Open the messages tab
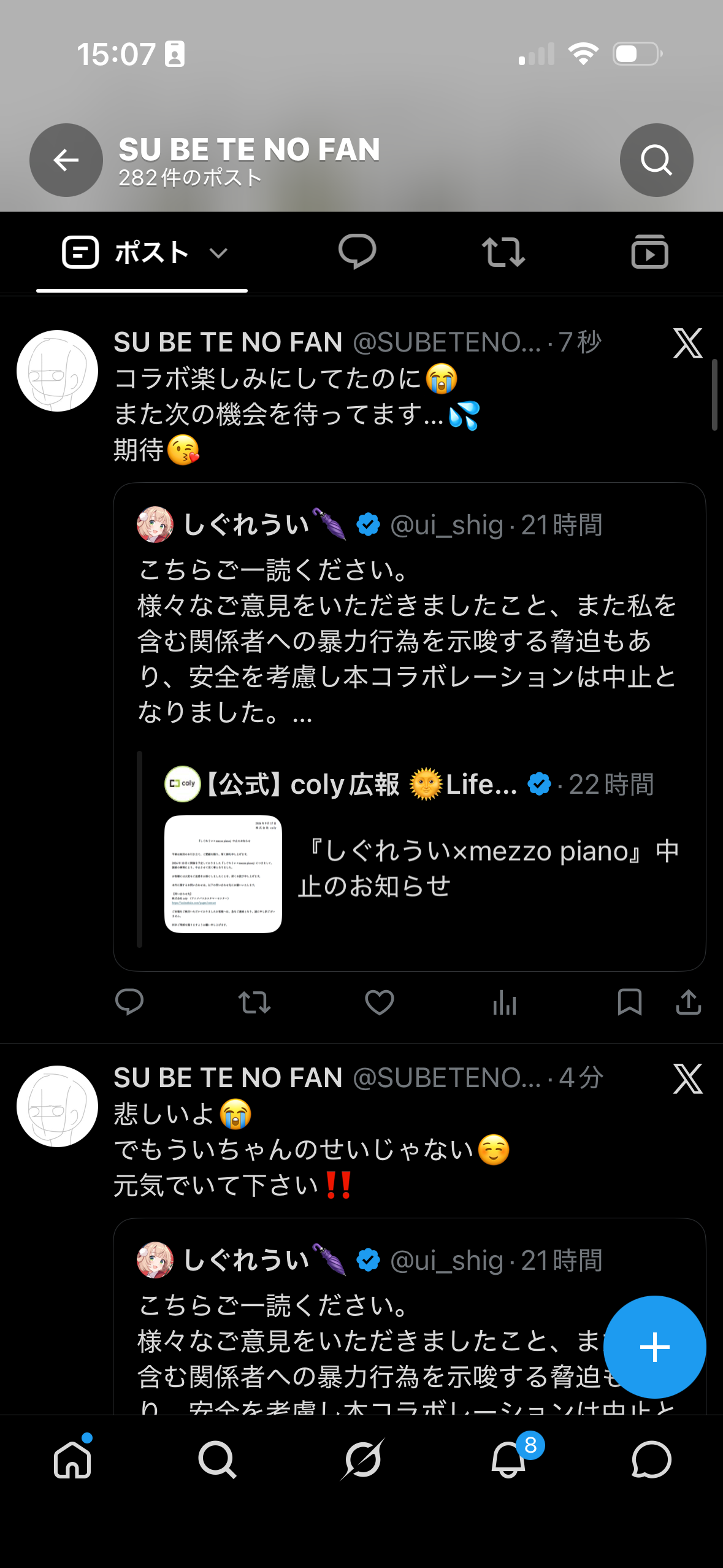 [651, 1459]
